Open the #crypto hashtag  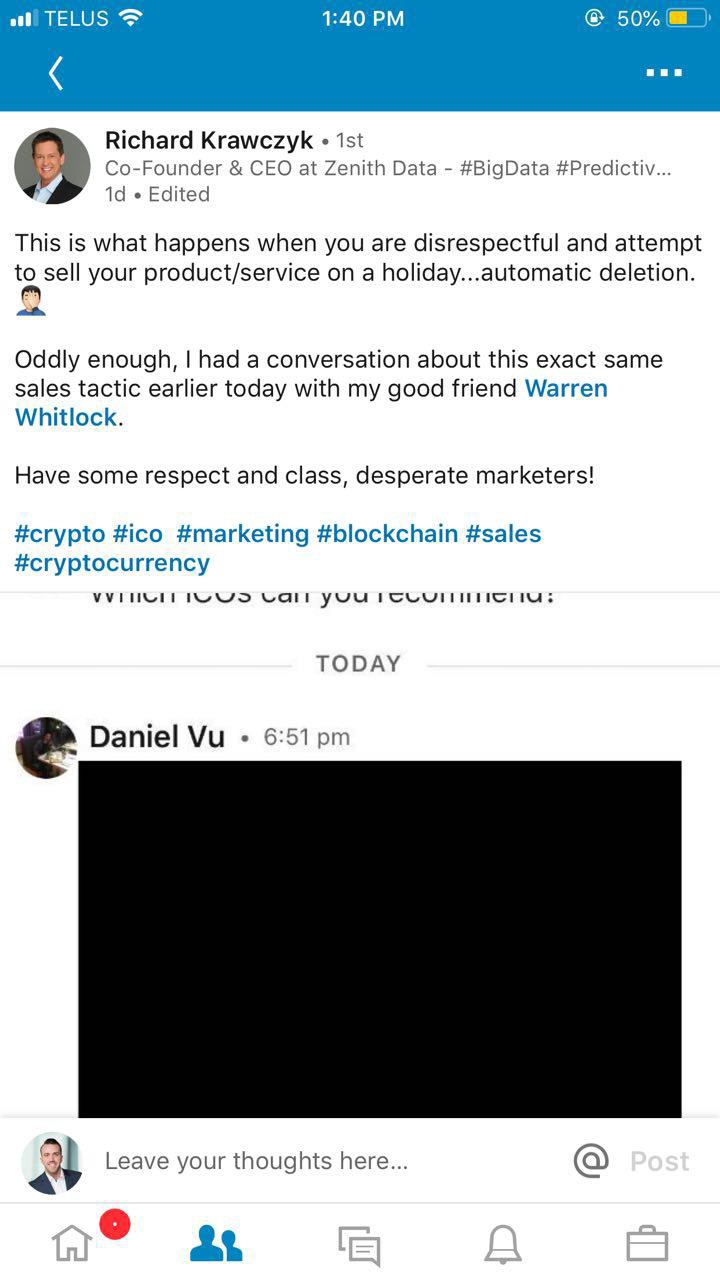pyautogui.click(x=60, y=534)
